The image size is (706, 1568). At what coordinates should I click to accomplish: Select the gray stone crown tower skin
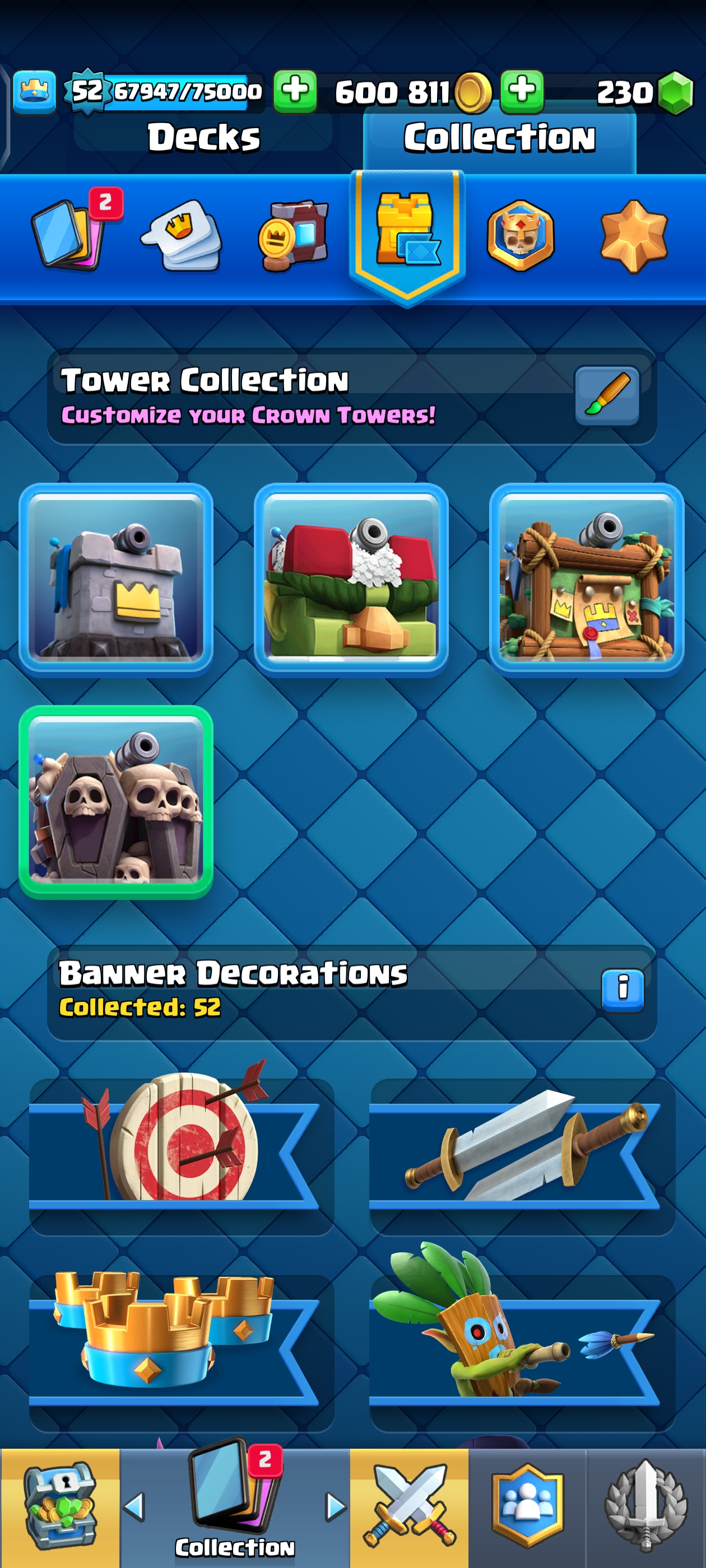[x=116, y=580]
